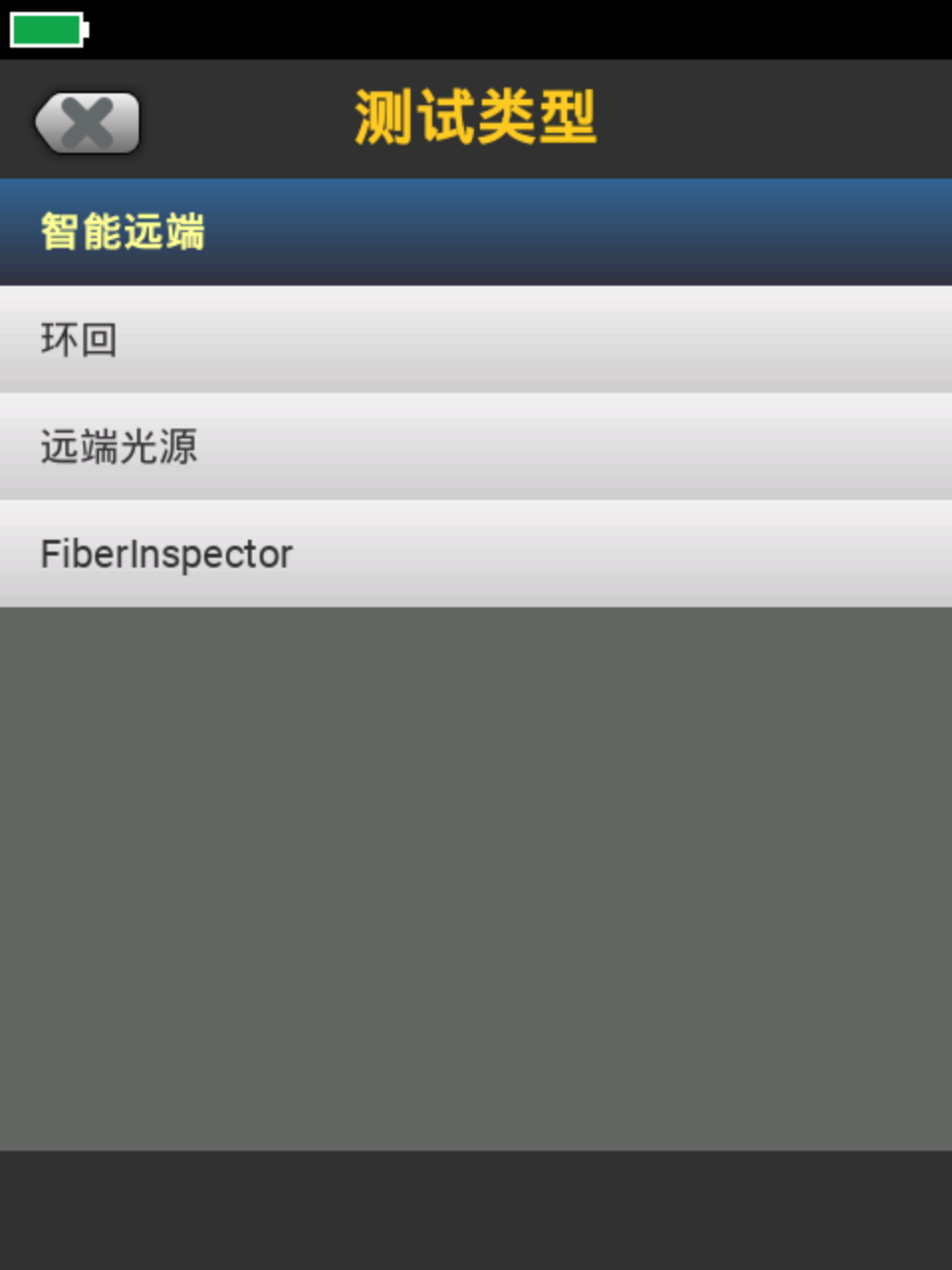This screenshot has width=952, height=1270.
Task: Pick the 远端光源 option
Action: coord(476,446)
